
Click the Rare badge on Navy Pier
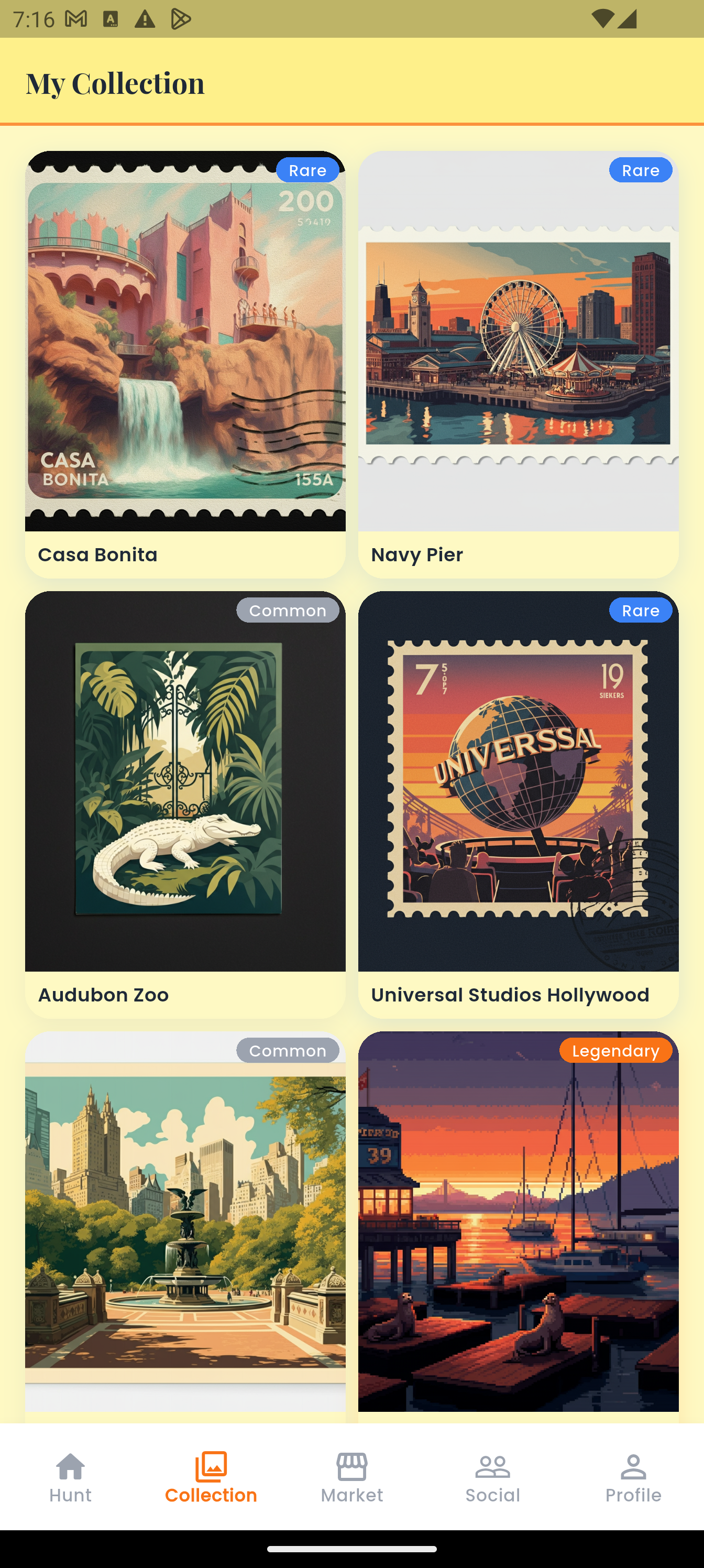point(640,170)
